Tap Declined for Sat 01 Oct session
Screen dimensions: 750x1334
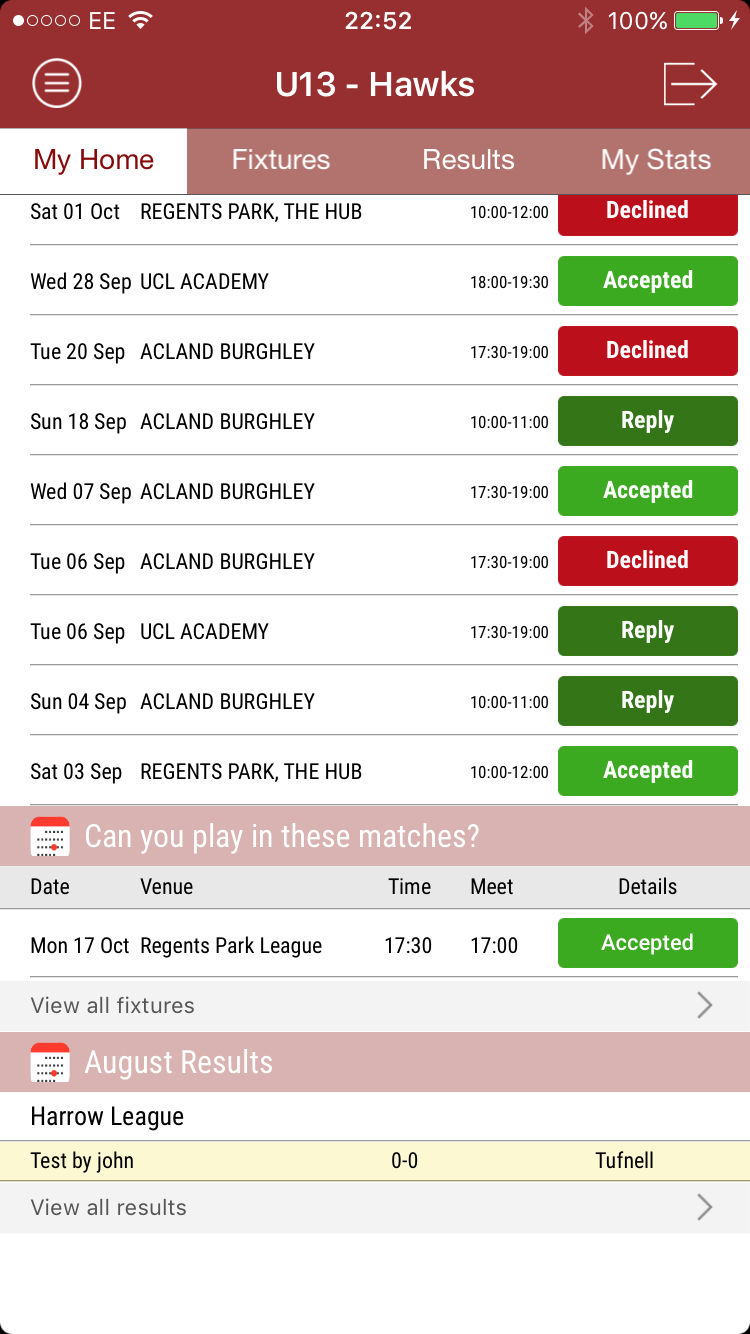[x=648, y=214]
